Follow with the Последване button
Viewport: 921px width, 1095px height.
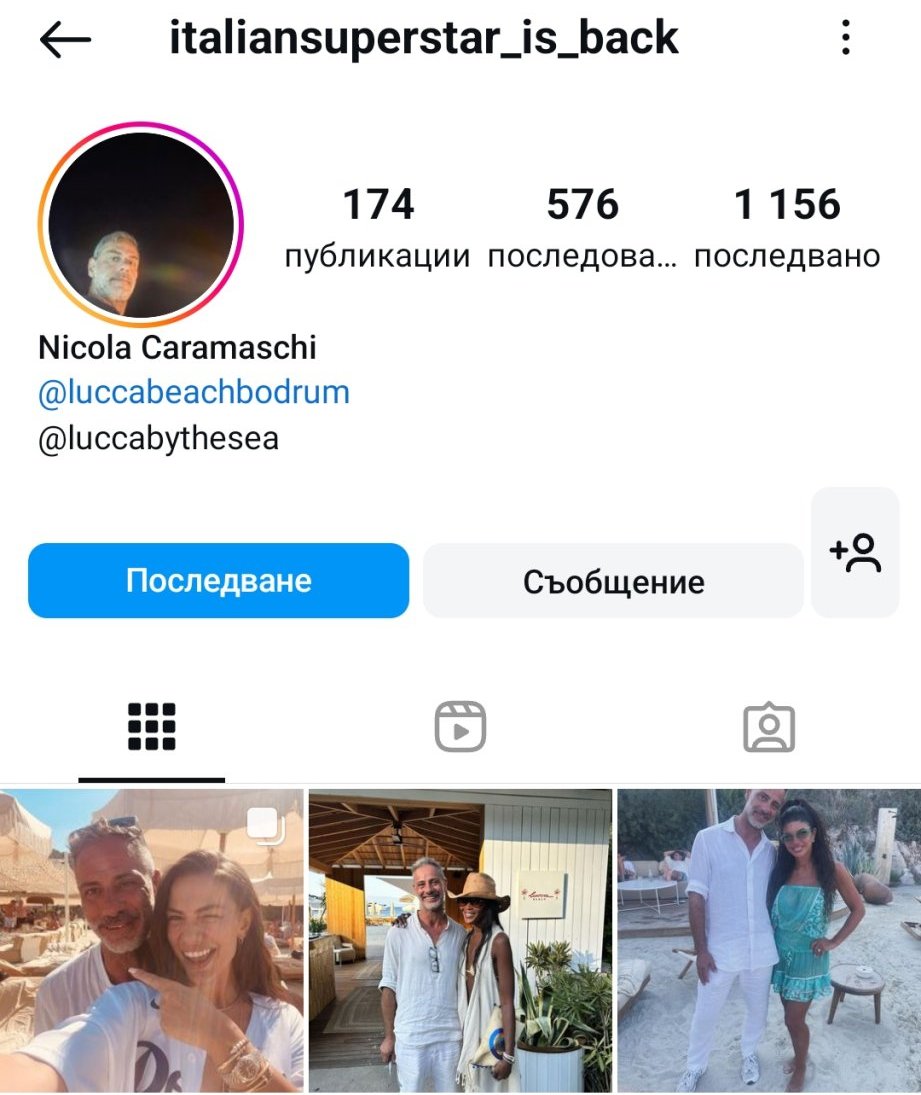(219, 580)
